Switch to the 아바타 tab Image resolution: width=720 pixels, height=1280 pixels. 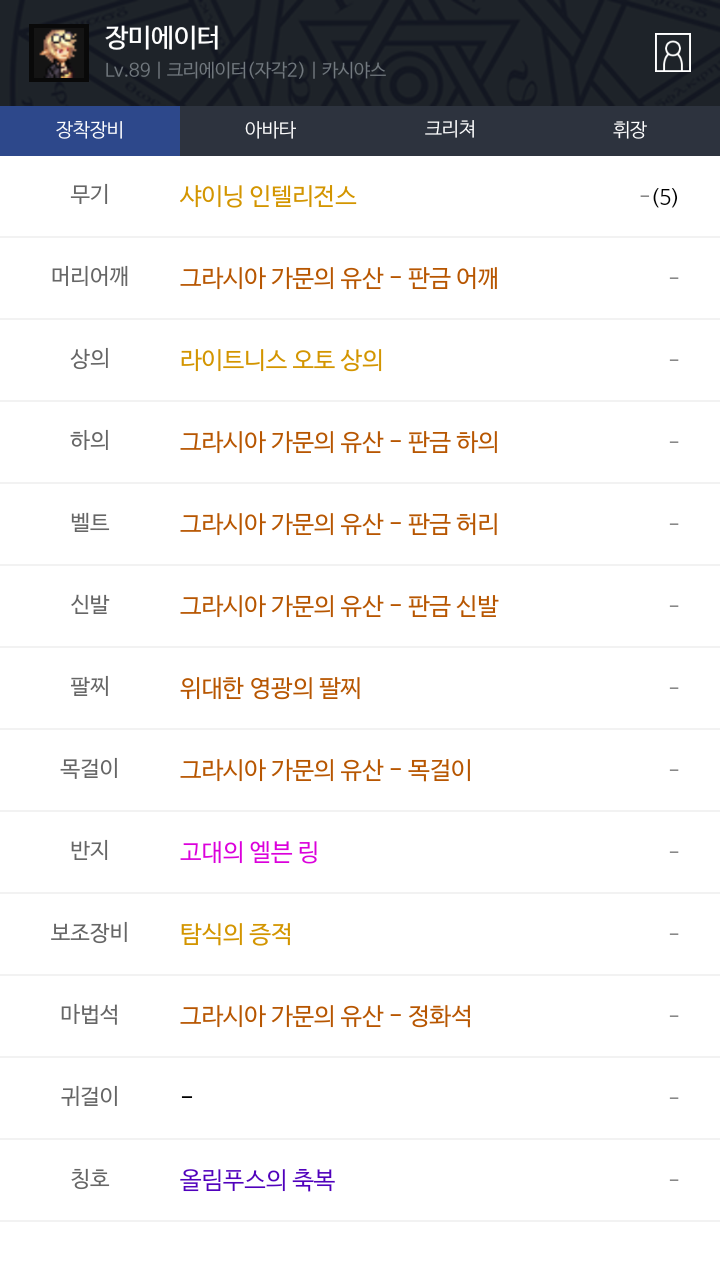(x=270, y=130)
